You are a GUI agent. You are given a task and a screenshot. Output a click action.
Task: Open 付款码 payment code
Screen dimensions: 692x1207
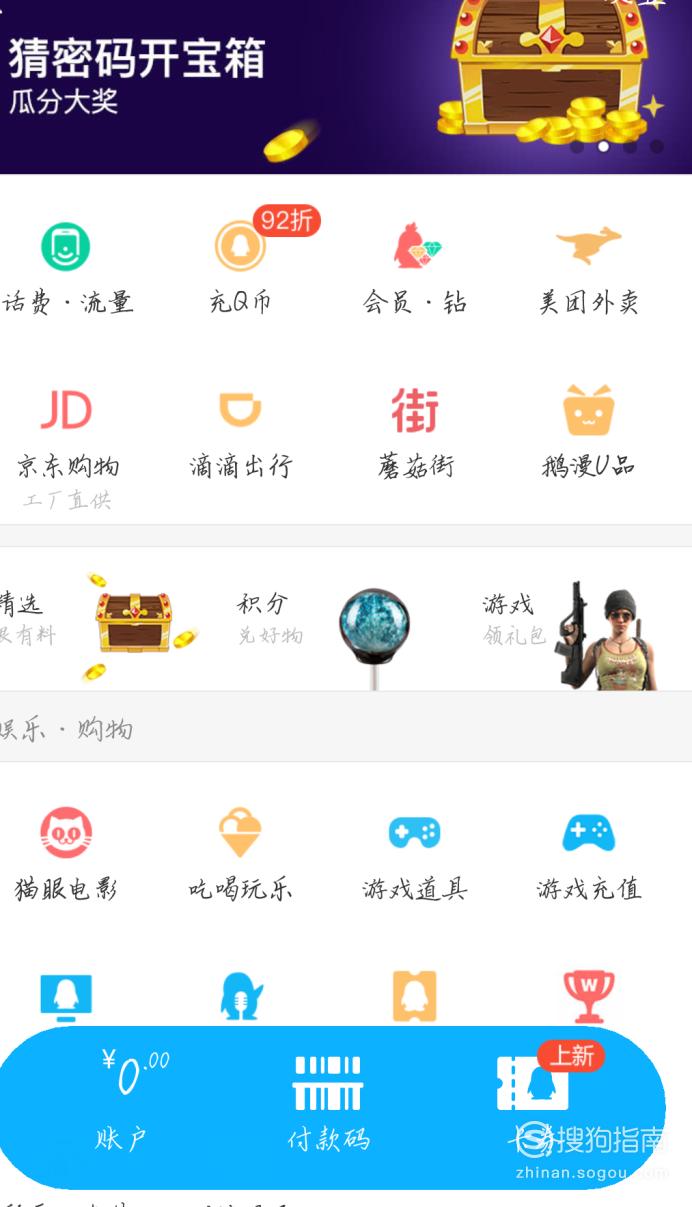tap(328, 1103)
